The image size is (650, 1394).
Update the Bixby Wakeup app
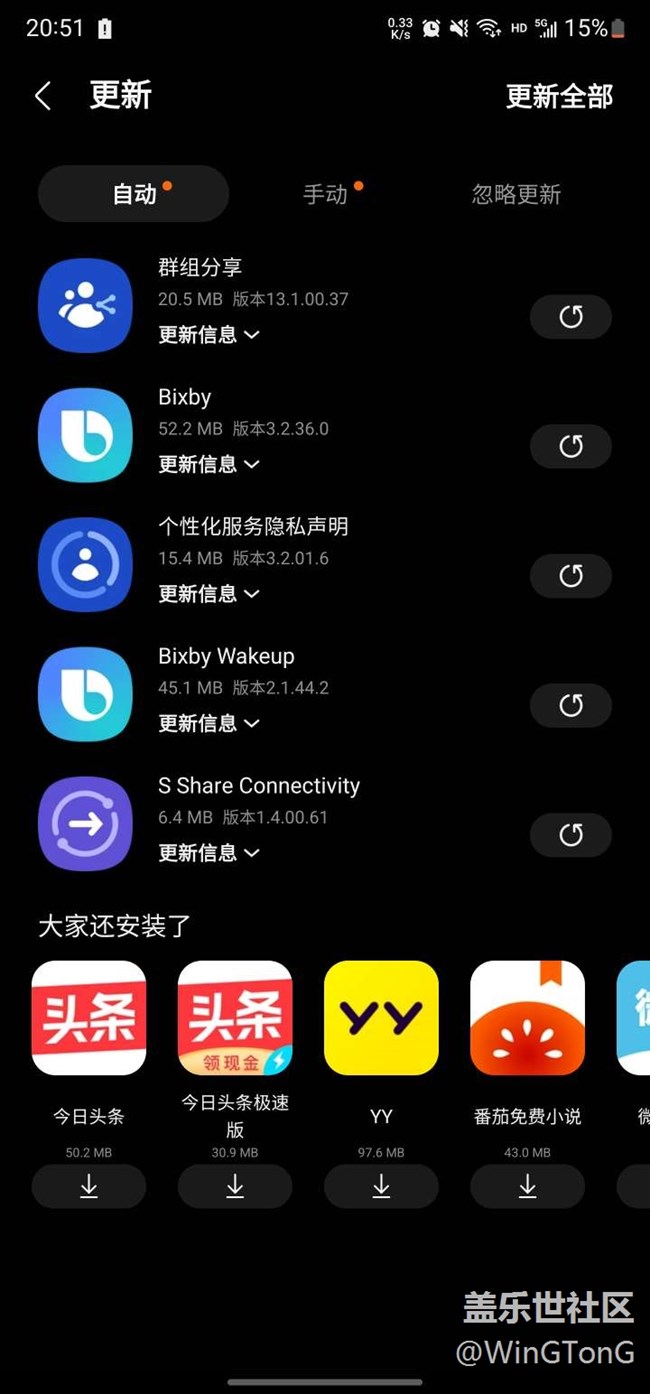click(570, 706)
